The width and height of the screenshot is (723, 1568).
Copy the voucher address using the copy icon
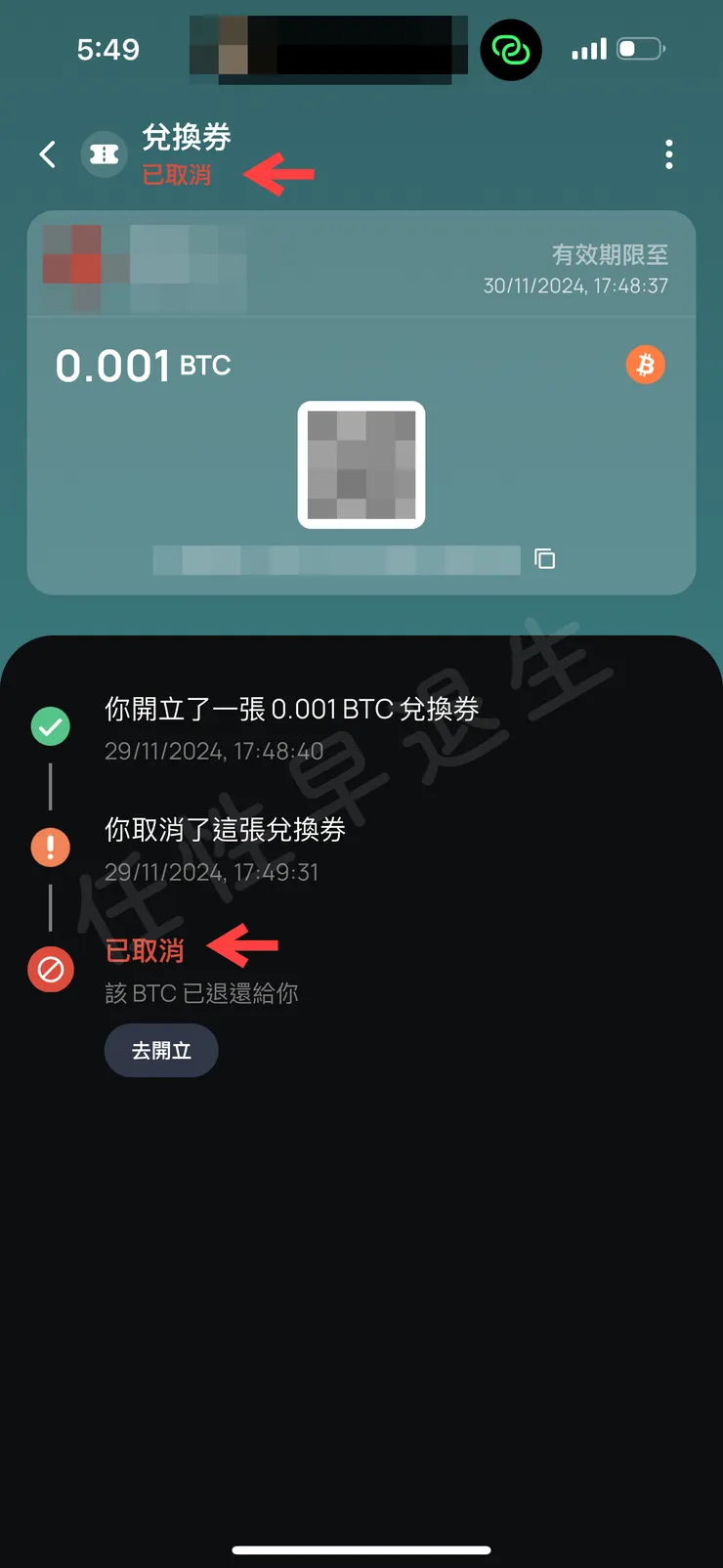point(545,559)
